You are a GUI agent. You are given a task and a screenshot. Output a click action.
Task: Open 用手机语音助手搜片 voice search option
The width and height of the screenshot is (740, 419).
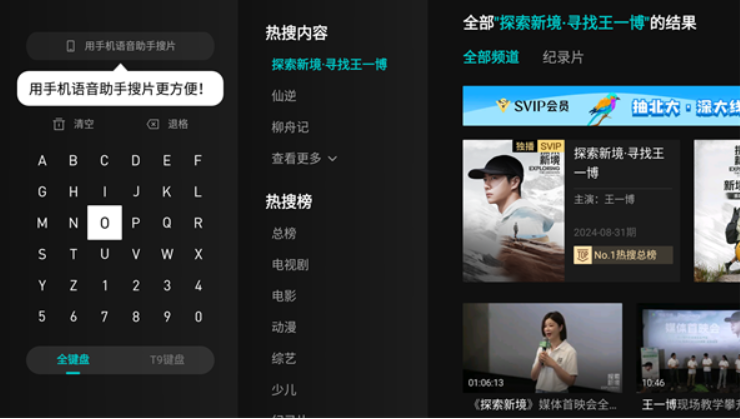[x=120, y=46]
